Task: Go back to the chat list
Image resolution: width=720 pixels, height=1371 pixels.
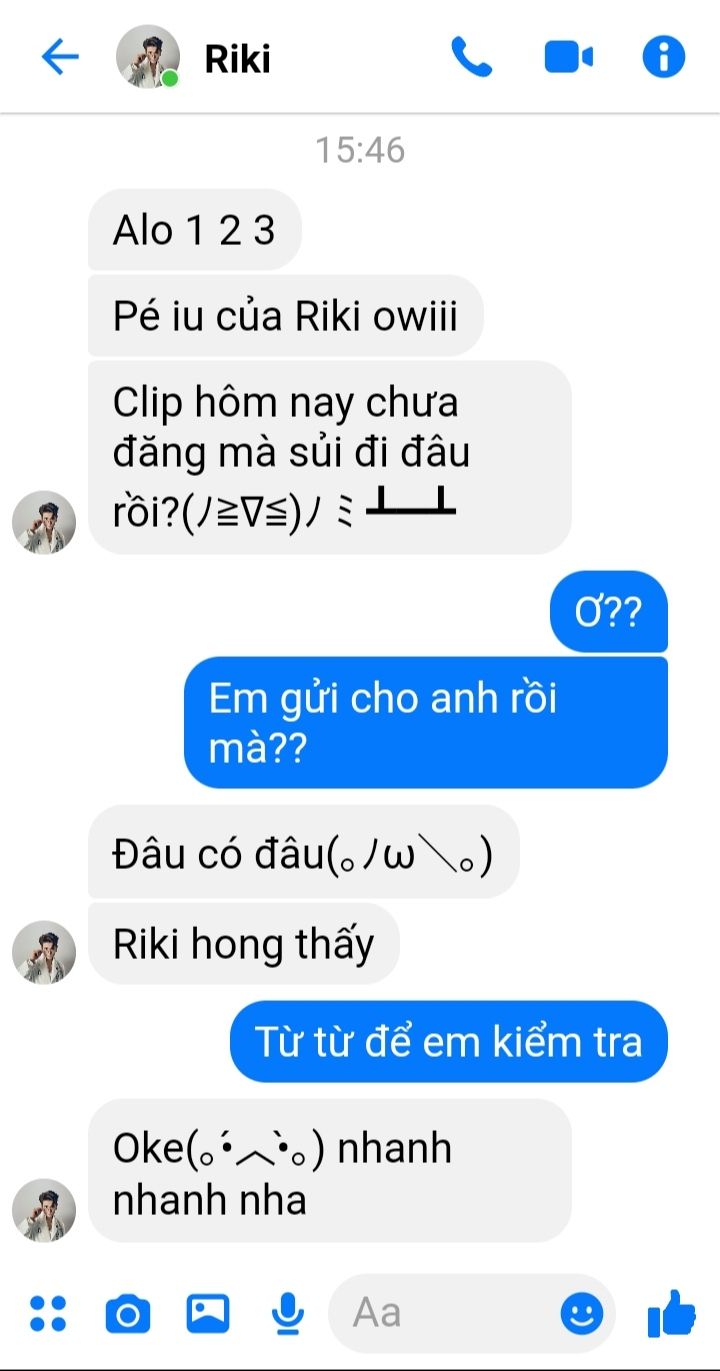Action: click(x=59, y=57)
